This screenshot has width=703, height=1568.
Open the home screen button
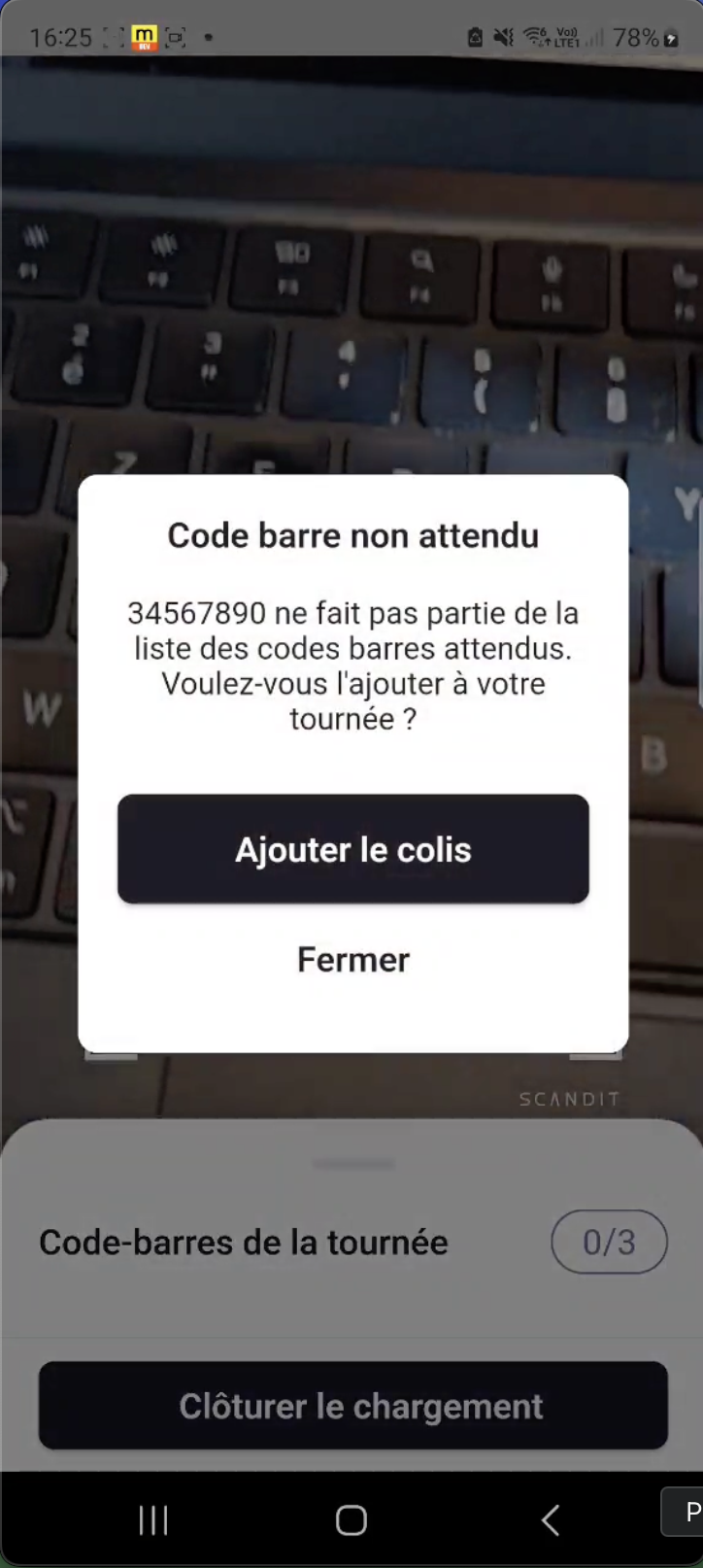351,1519
